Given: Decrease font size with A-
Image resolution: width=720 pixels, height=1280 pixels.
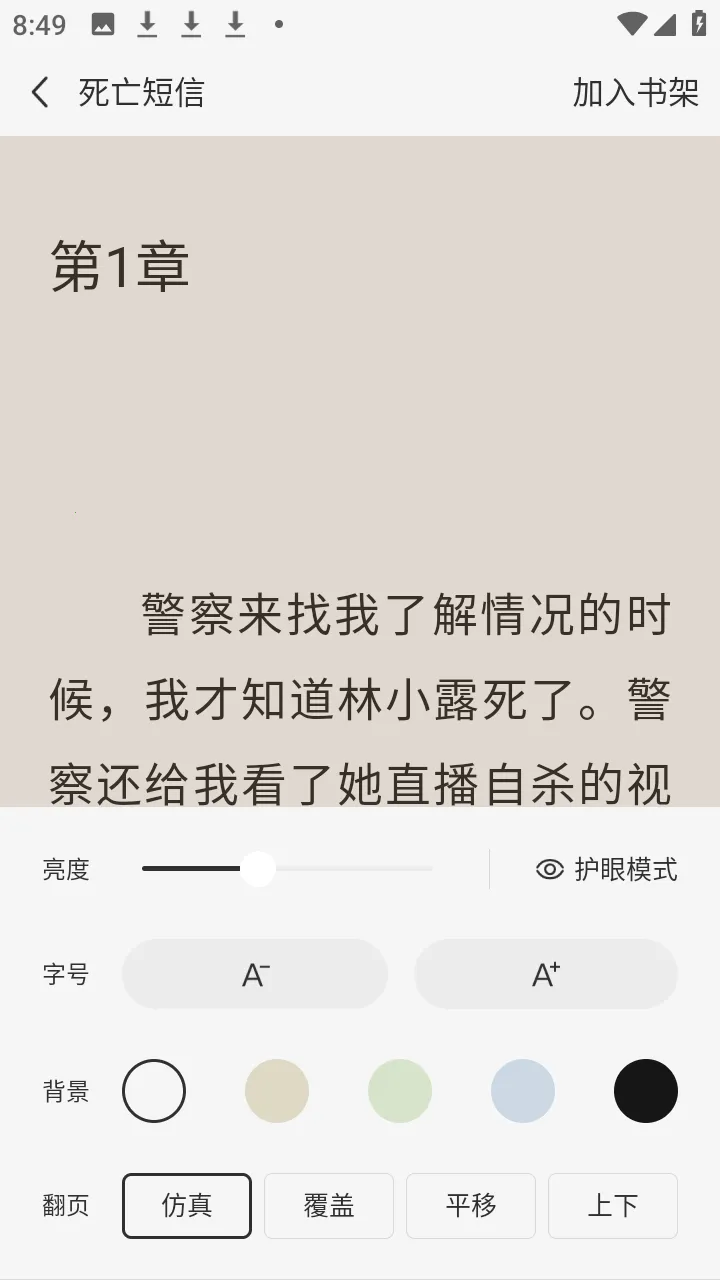Looking at the screenshot, I should pyautogui.click(x=255, y=974).
